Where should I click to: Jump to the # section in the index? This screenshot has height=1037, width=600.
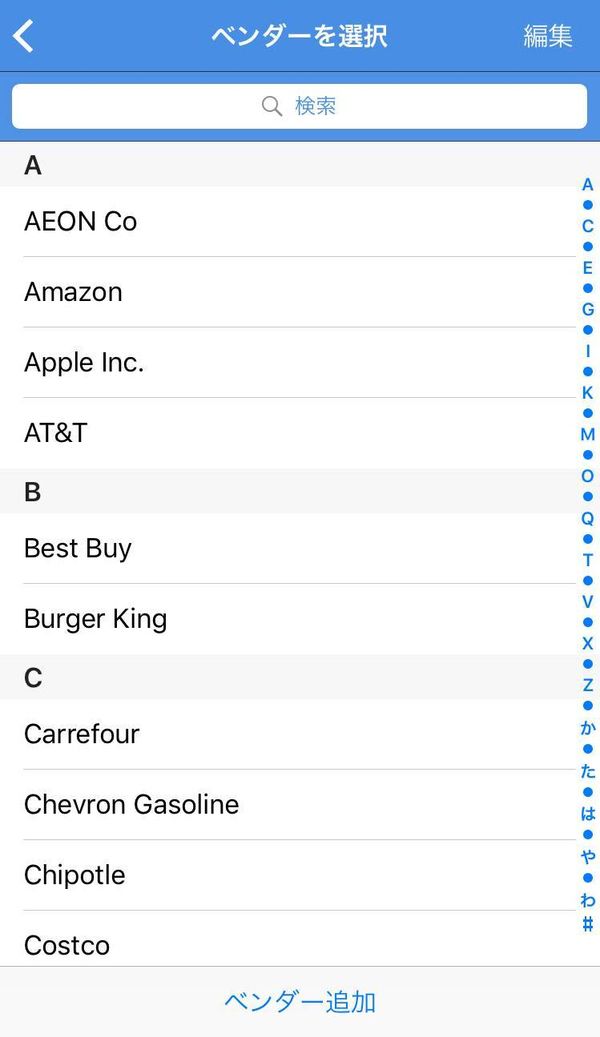click(587, 924)
